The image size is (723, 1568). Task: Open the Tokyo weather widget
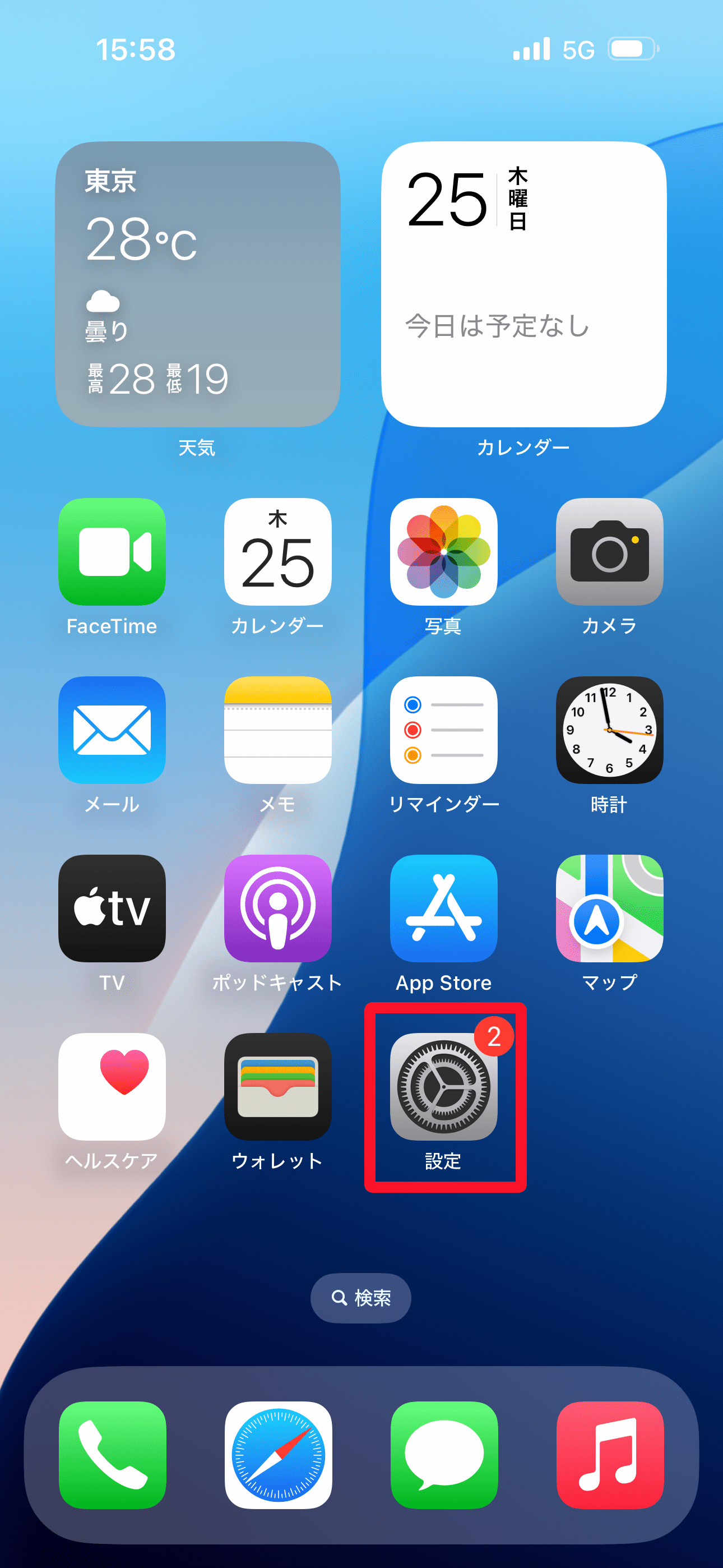pos(197,284)
